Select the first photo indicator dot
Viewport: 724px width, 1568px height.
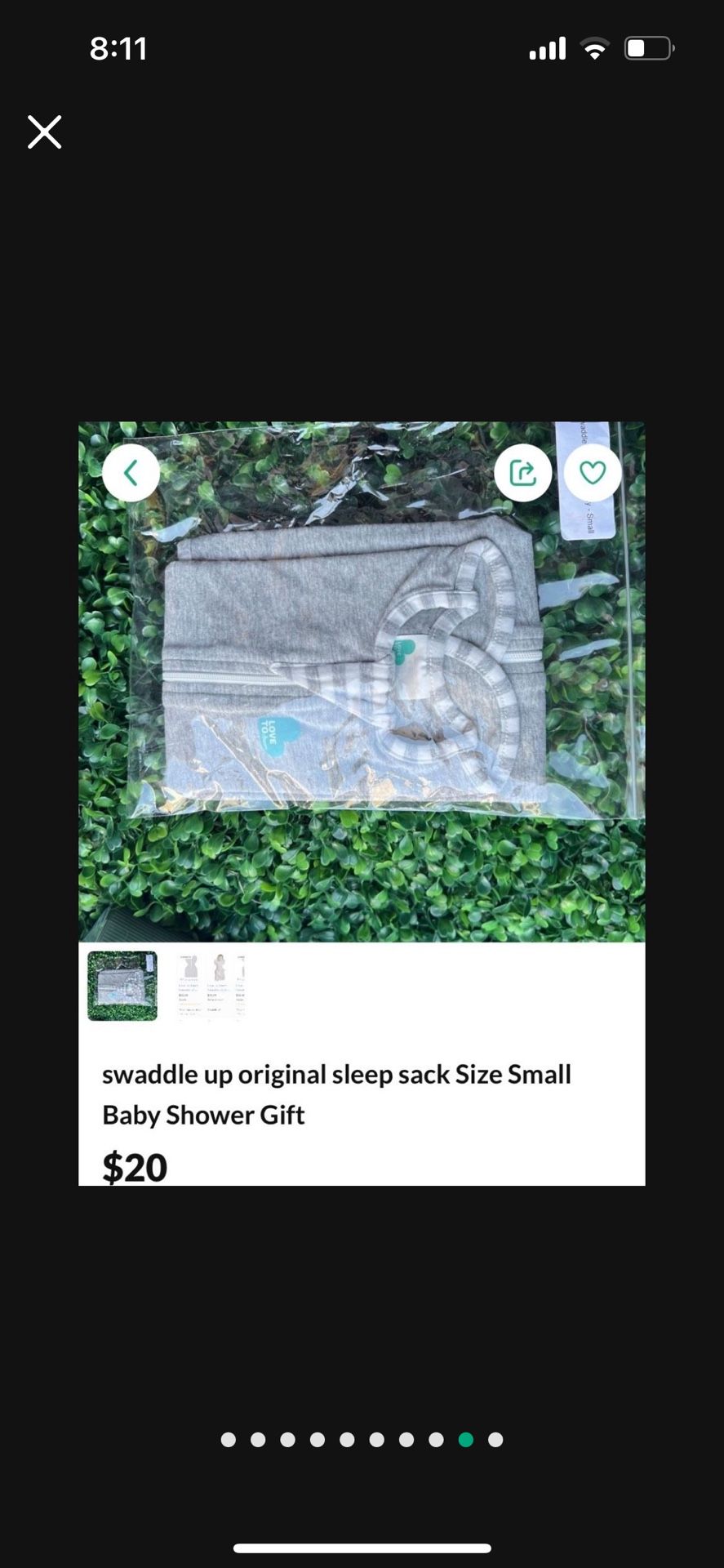[229, 1440]
